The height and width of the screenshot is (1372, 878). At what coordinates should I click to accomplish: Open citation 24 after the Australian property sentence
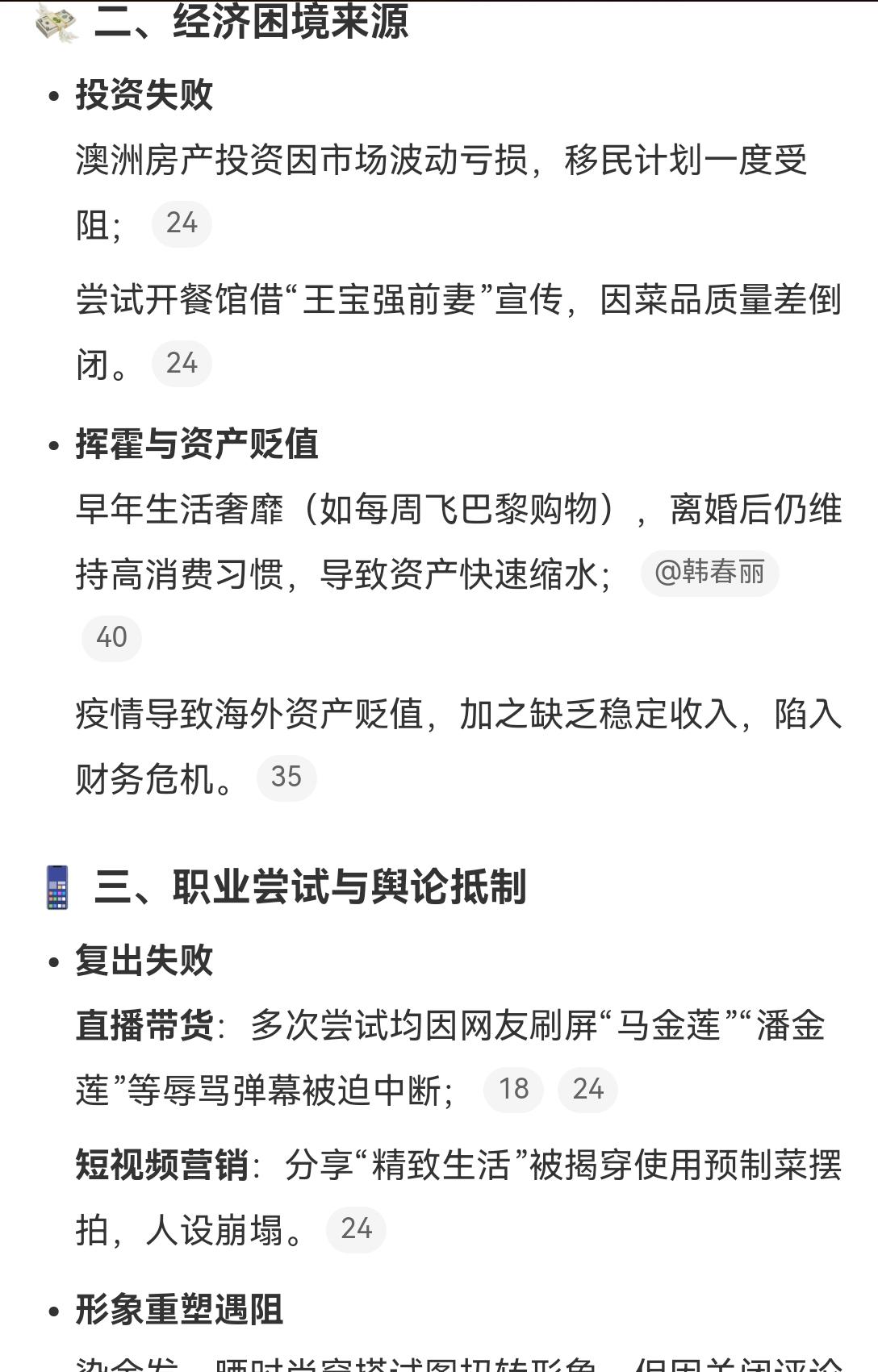click(x=182, y=223)
